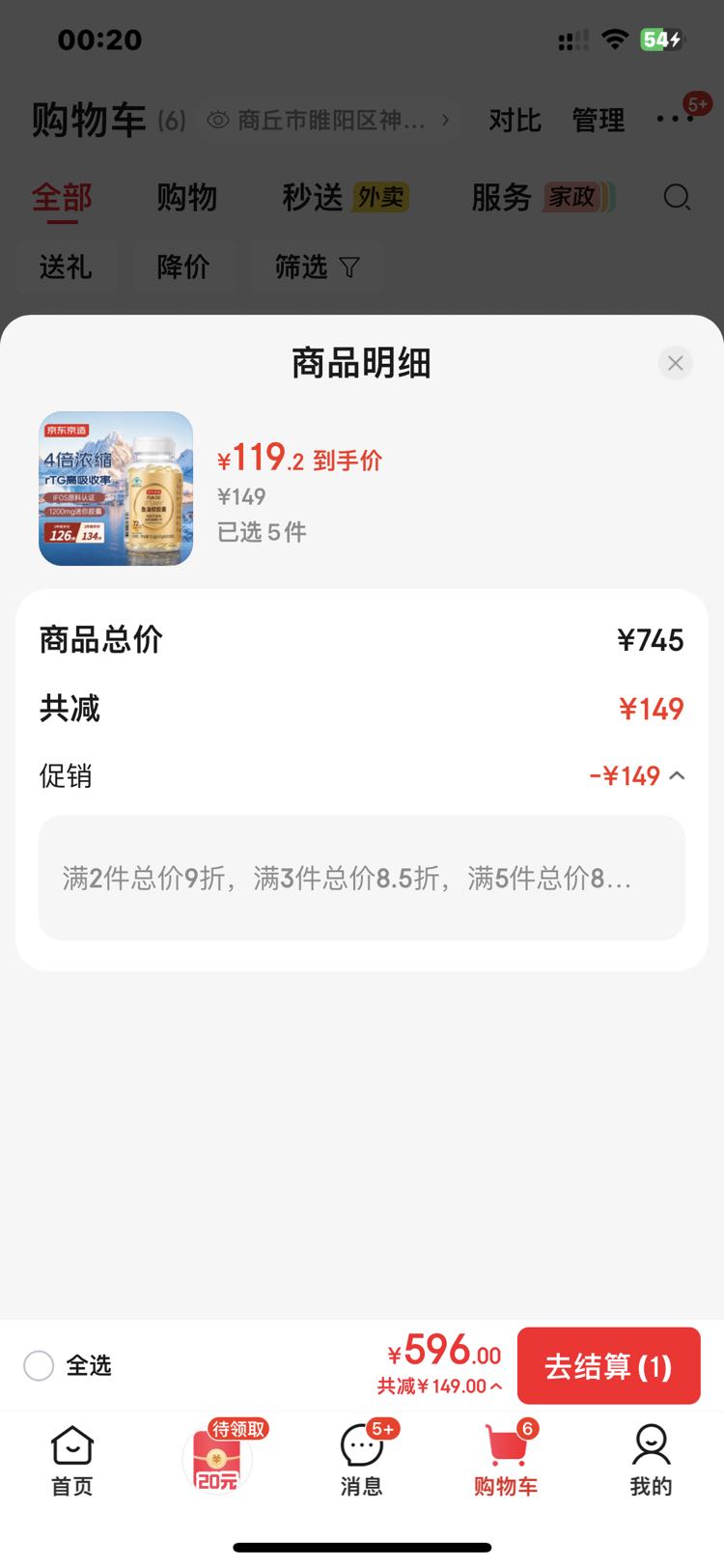The image size is (724, 1568).
Task: Switch to the 我的 profile tab
Action: point(651,1461)
